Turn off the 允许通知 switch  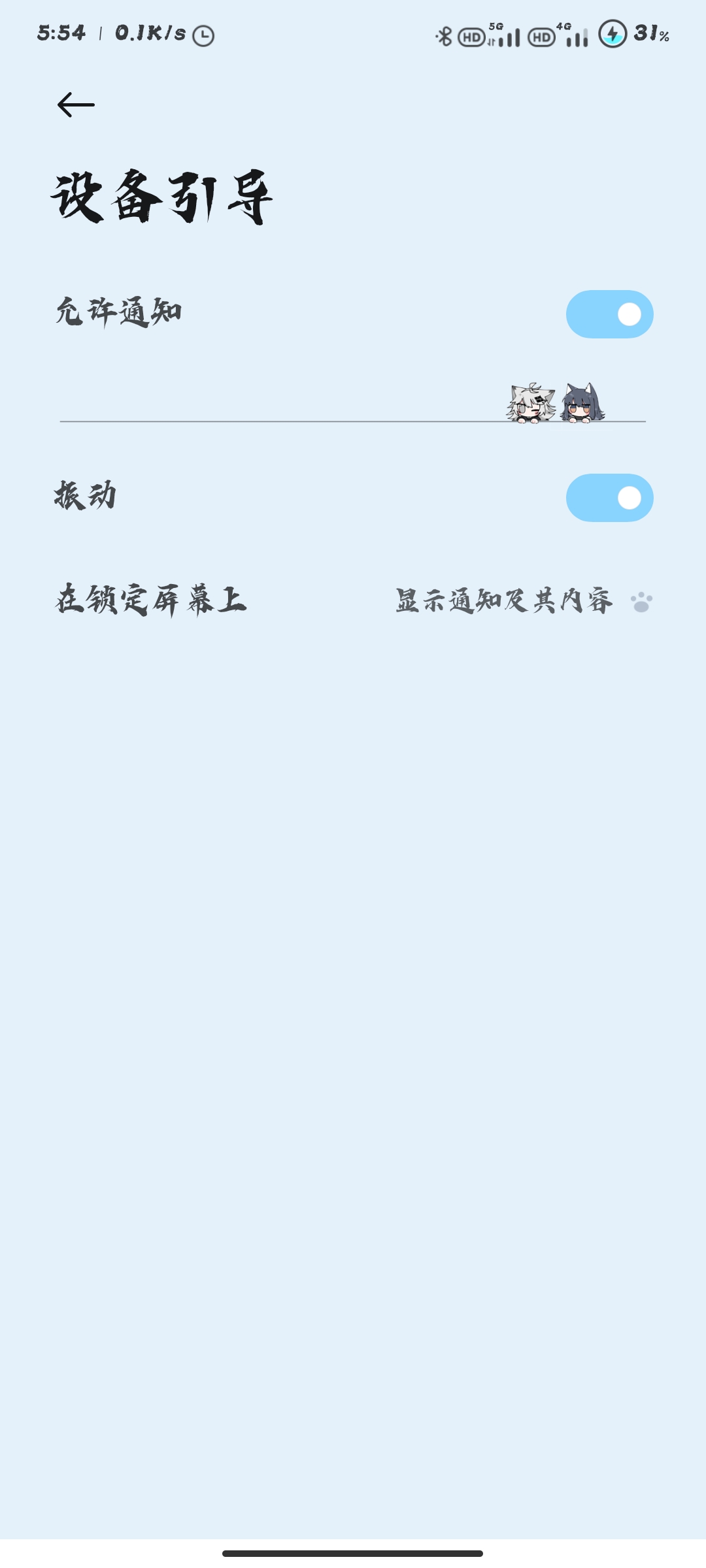tap(609, 314)
